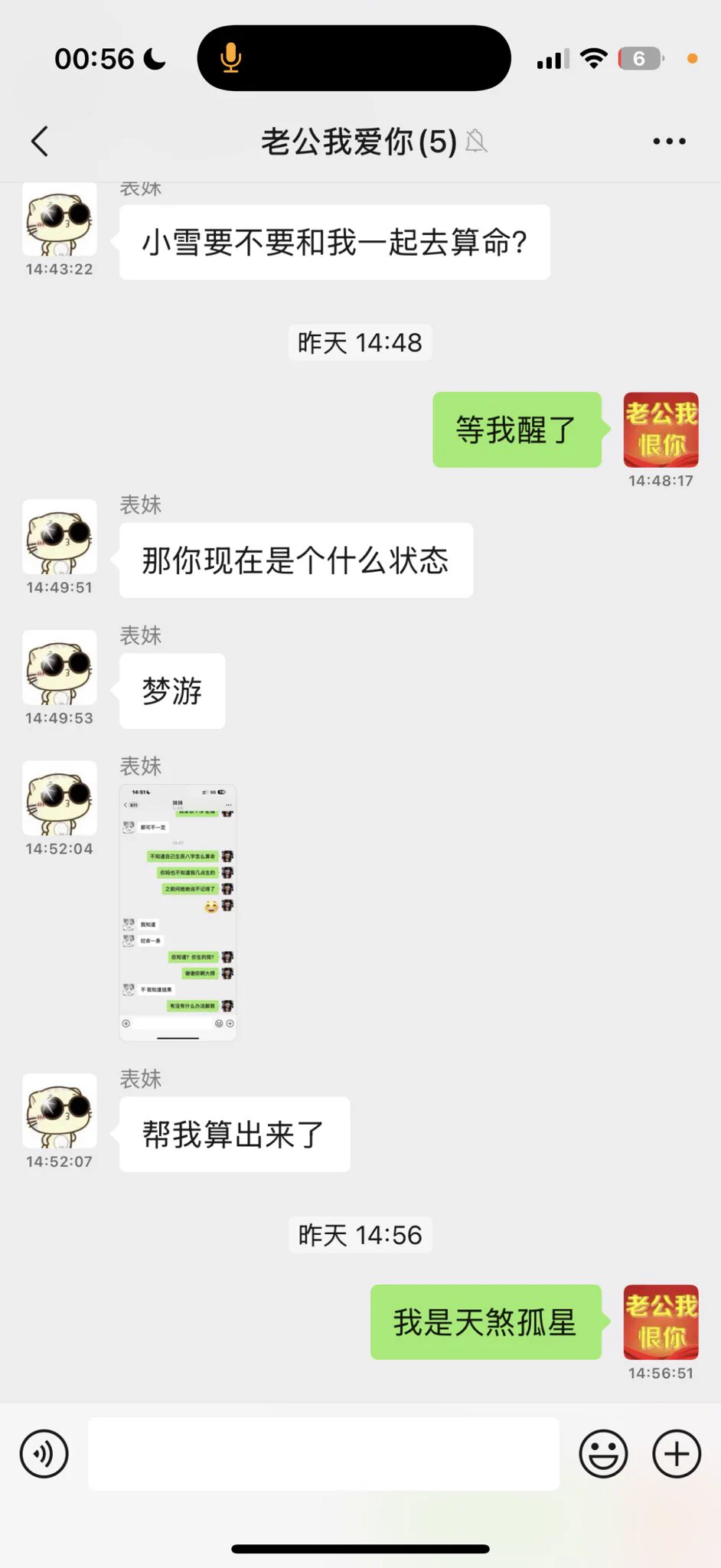Open the group chat options menu
This screenshot has width=721, height=1568.
coord(669,142)
